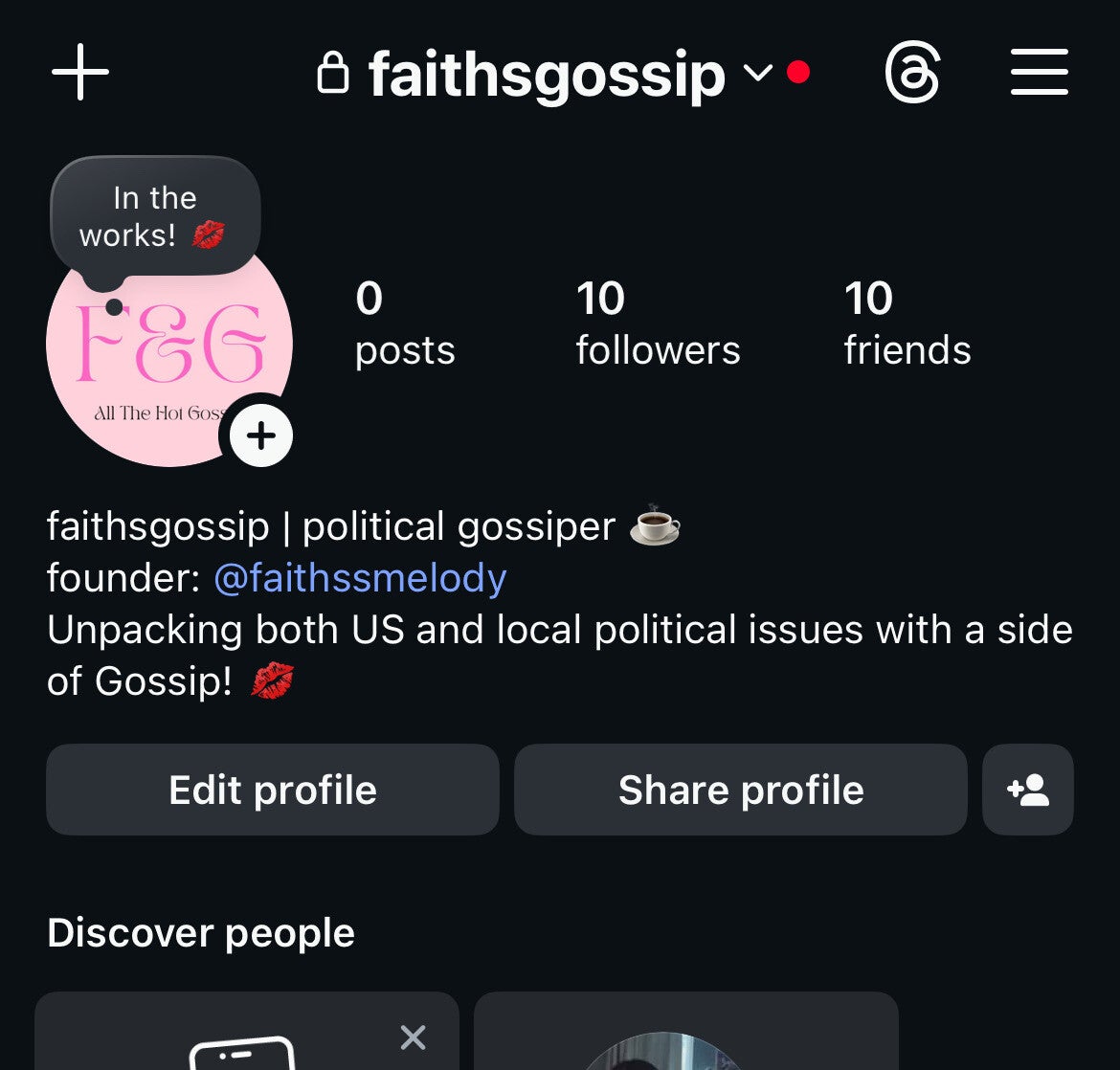Image resolution: width=1120 pixels, height=1070 pixels.
Task: Open the Threads icon
Action: click(912, 74)
